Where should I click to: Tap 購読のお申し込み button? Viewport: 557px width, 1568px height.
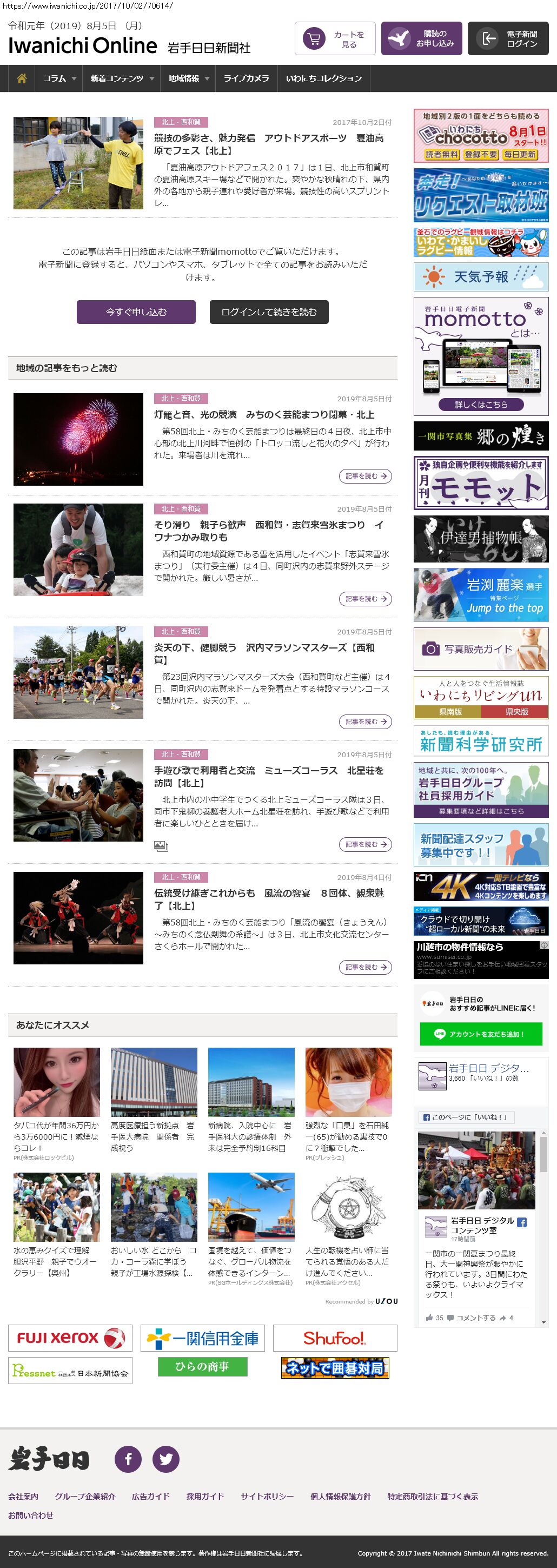pos(421,39)
